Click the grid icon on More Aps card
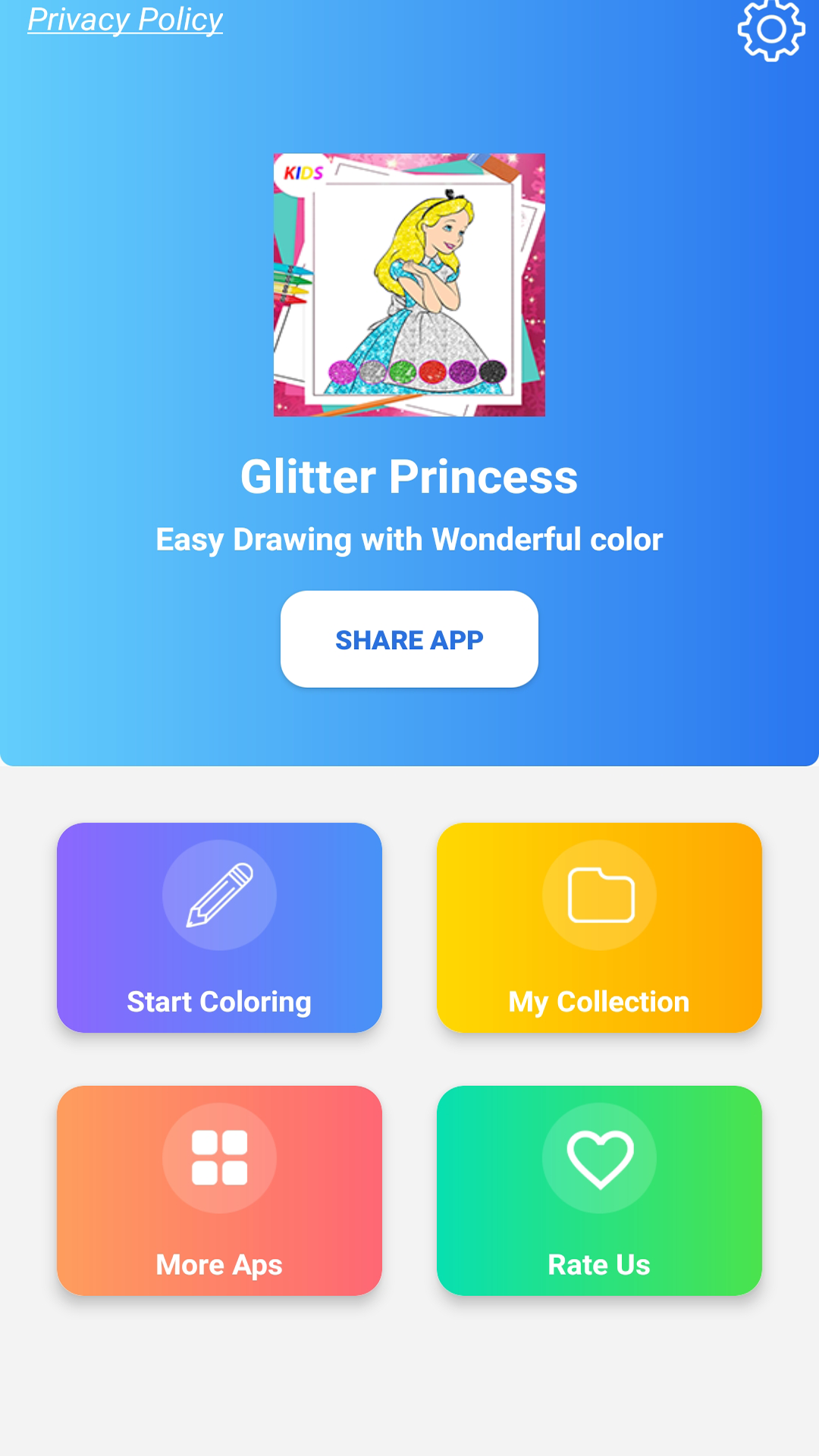Image resolution: width=819 pixels, height=1456 pixels. point(219,1156)
